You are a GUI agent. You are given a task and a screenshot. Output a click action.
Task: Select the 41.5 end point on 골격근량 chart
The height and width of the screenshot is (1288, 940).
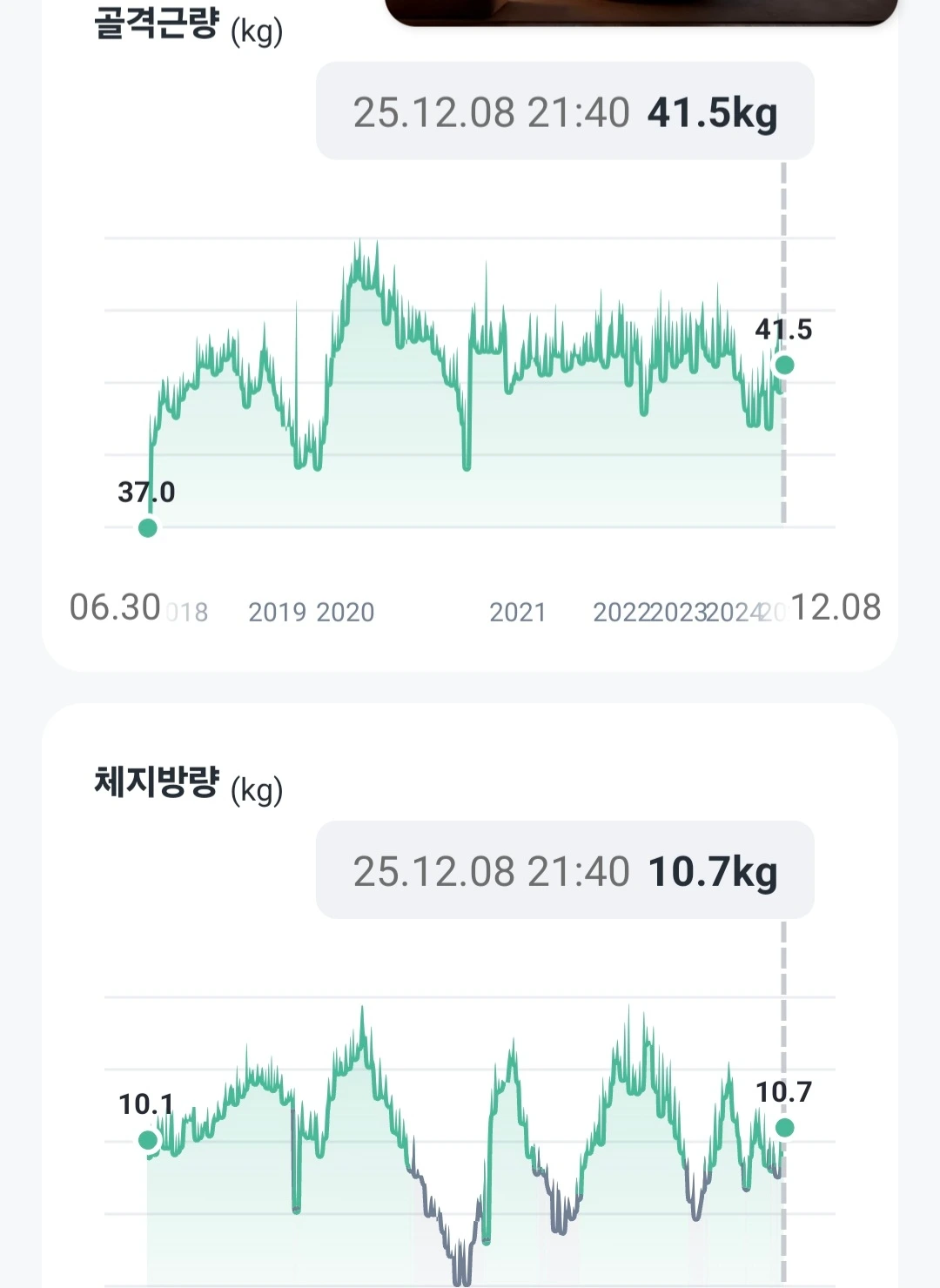point(784,365)
